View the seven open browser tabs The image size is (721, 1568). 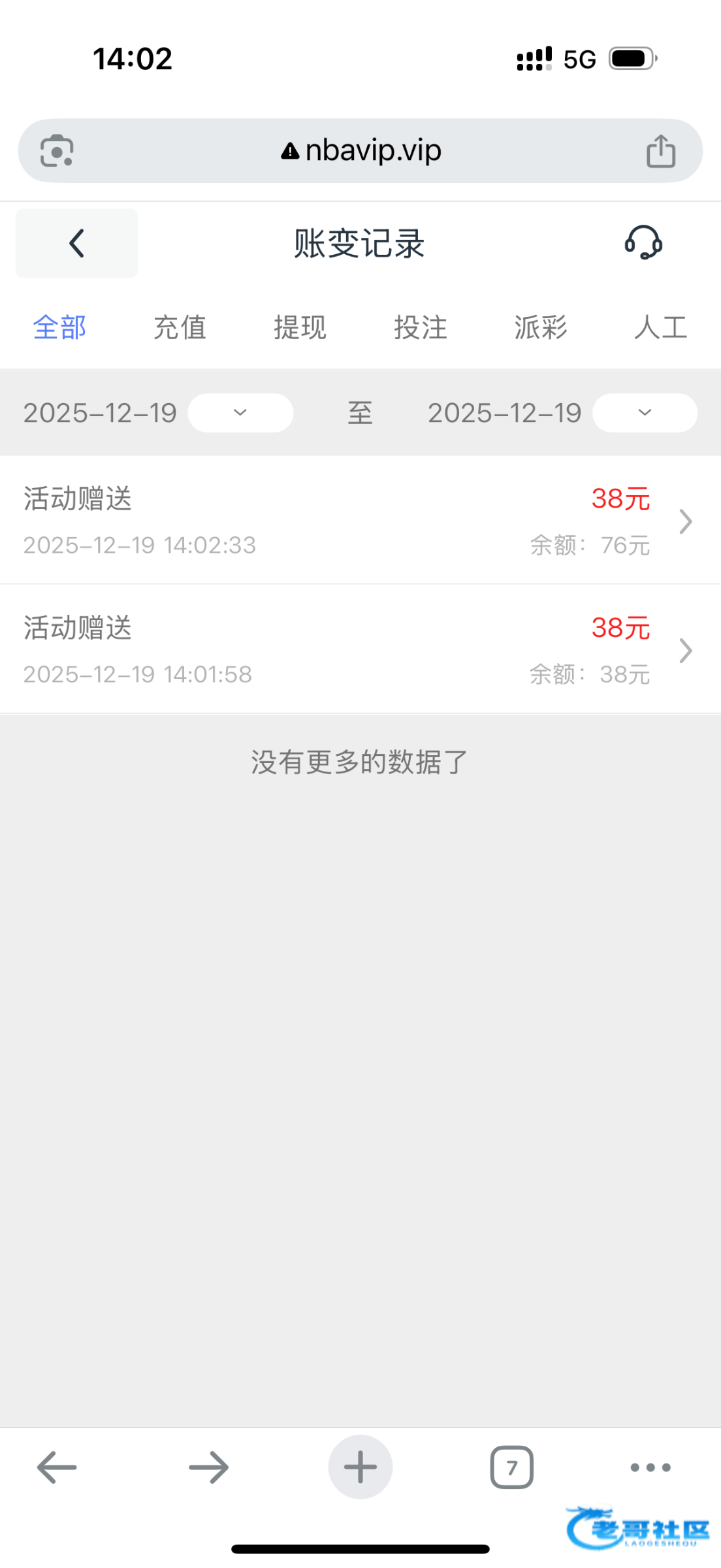[511, 1467]
